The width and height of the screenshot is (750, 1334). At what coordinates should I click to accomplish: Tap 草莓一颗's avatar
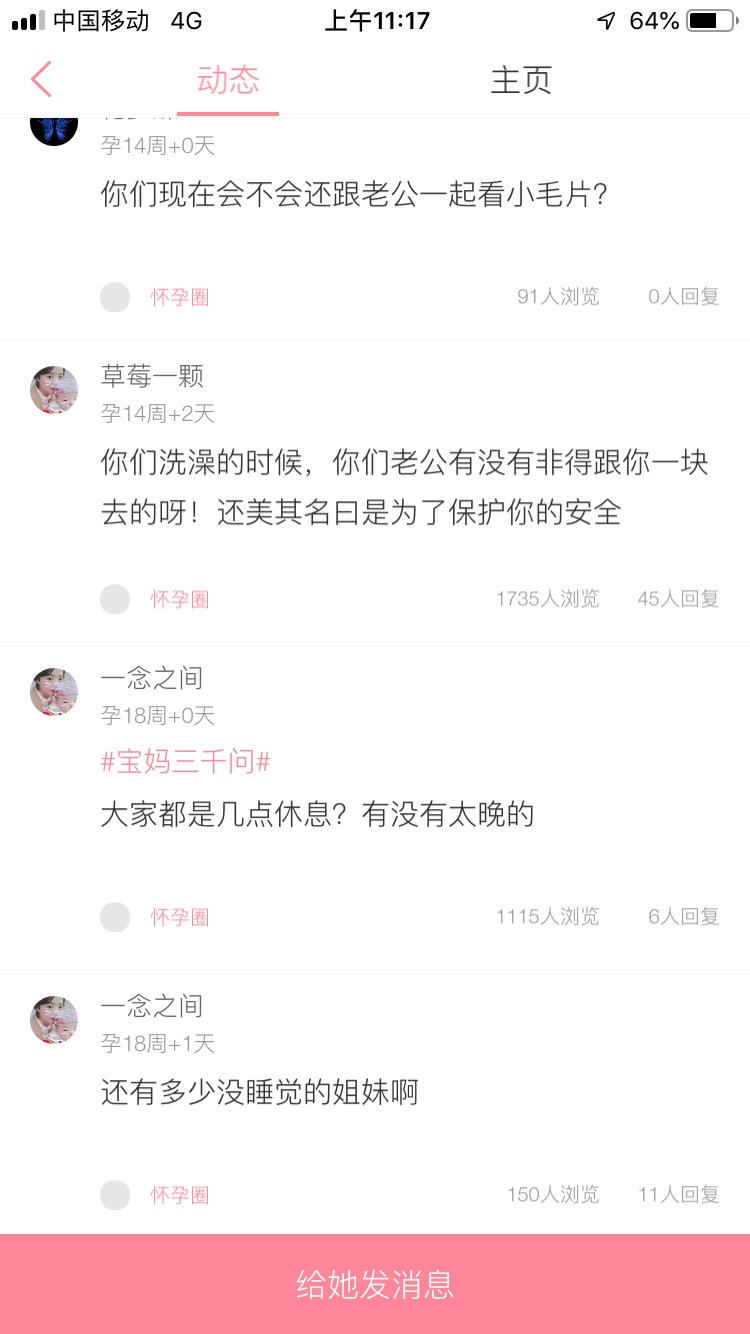click(54, 389)
